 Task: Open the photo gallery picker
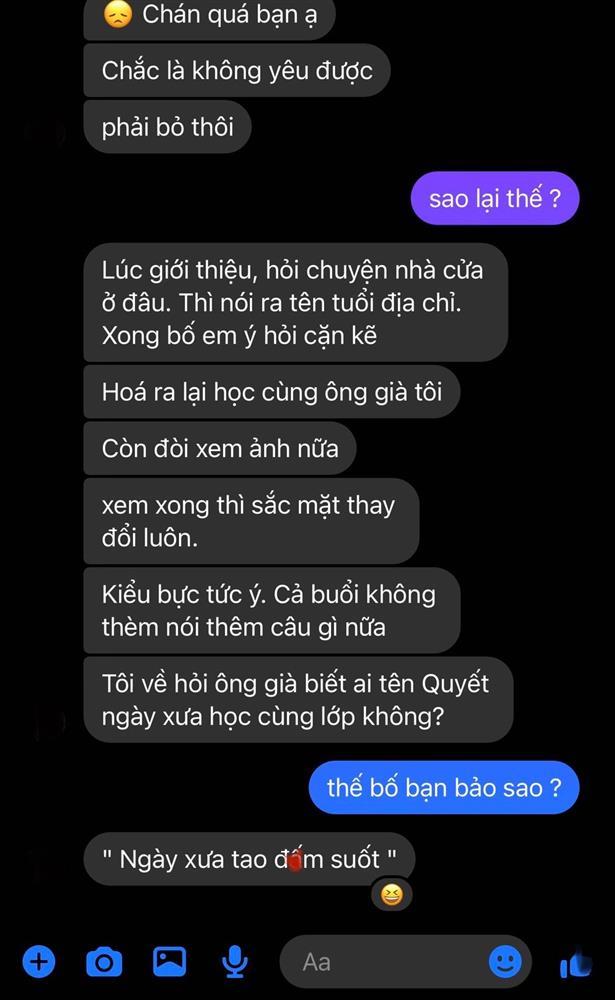pyautogui.click(x=169, y=962)
